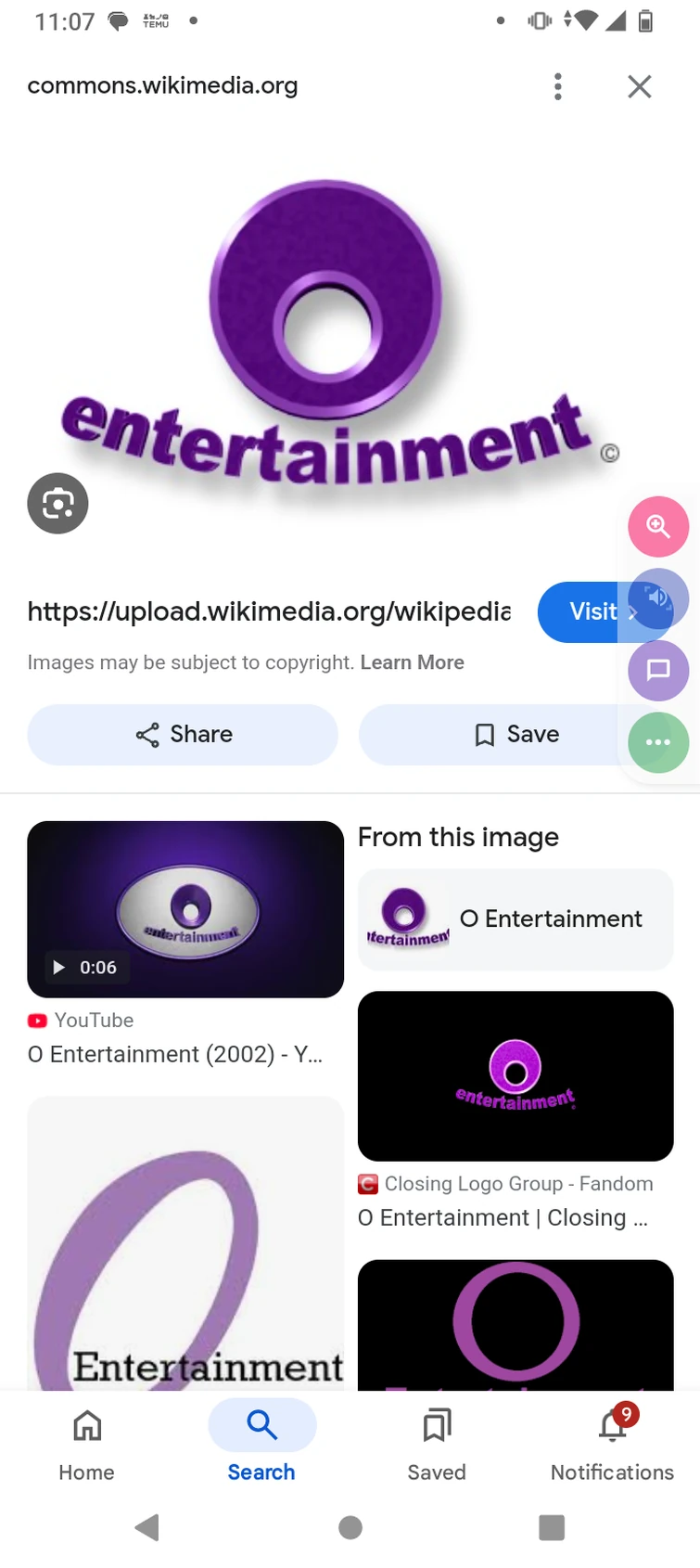Tap the purple speaker icon

coord(658,598)
